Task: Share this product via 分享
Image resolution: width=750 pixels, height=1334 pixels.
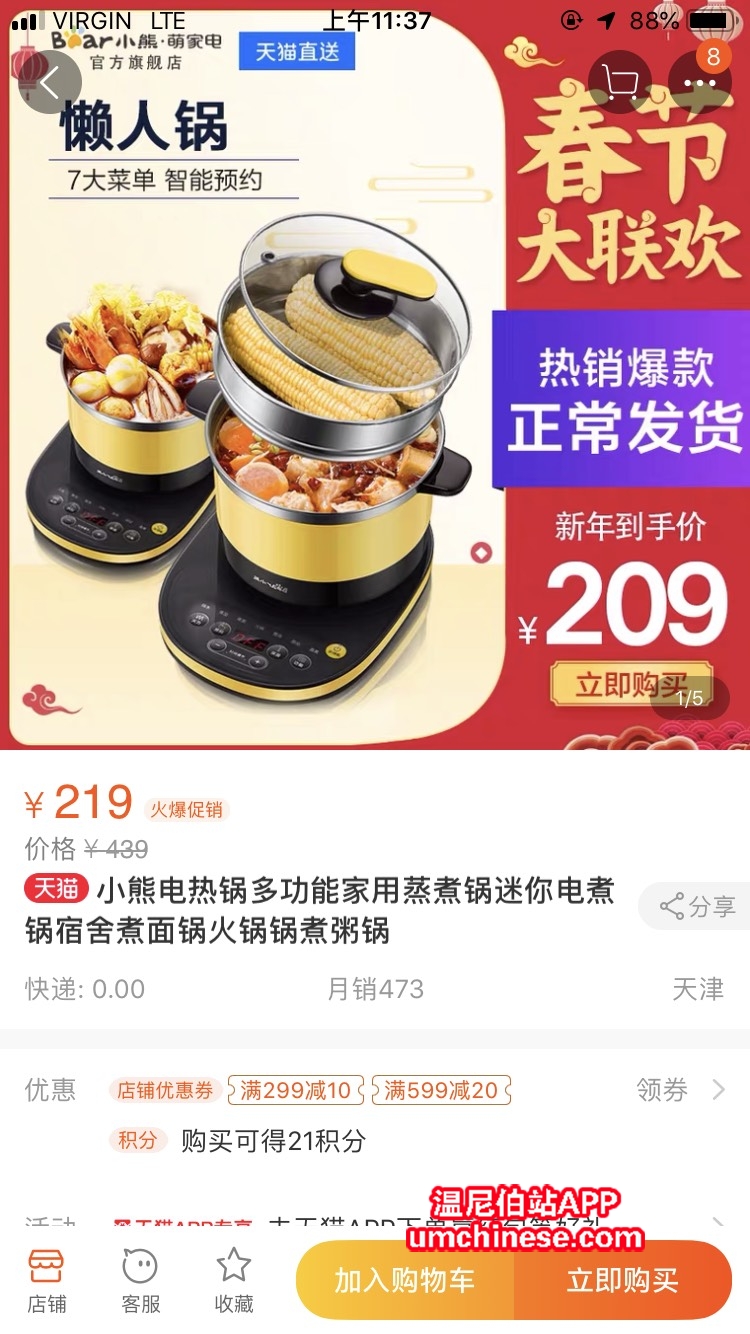Action: point(697,907)
